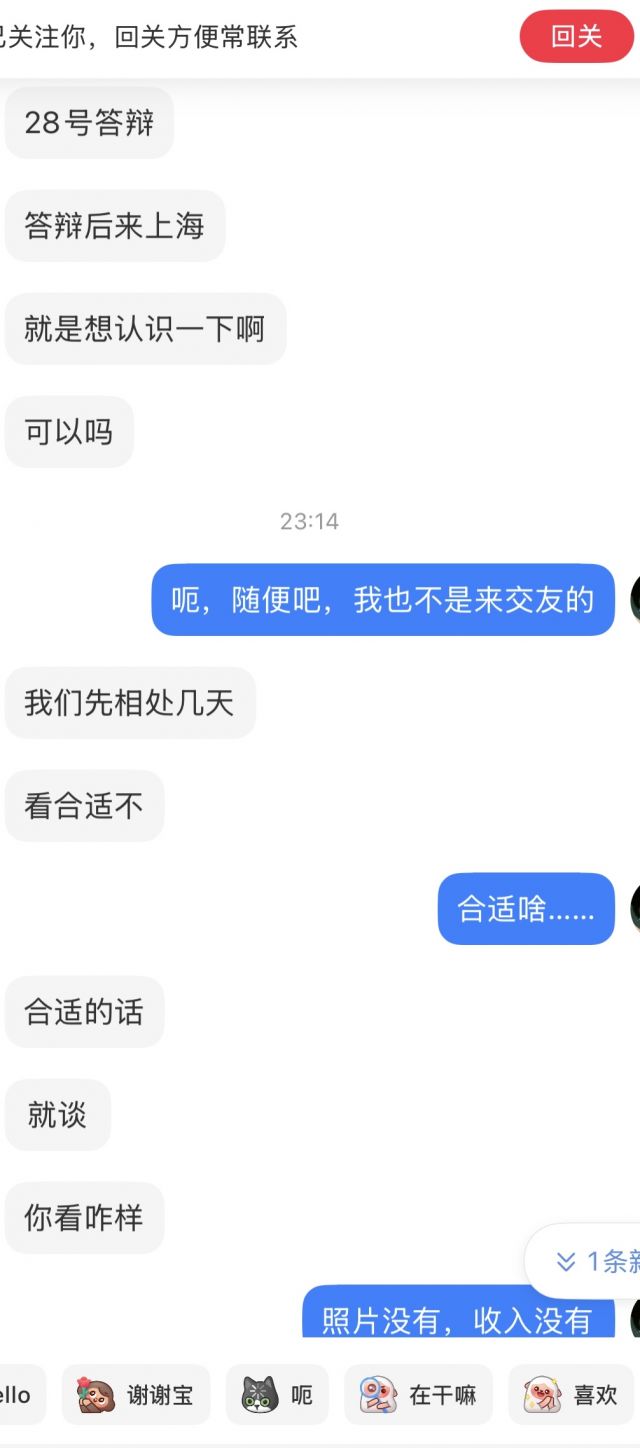Choose the 在干嘛 quick reply chip

click(x=418, y=1395)
